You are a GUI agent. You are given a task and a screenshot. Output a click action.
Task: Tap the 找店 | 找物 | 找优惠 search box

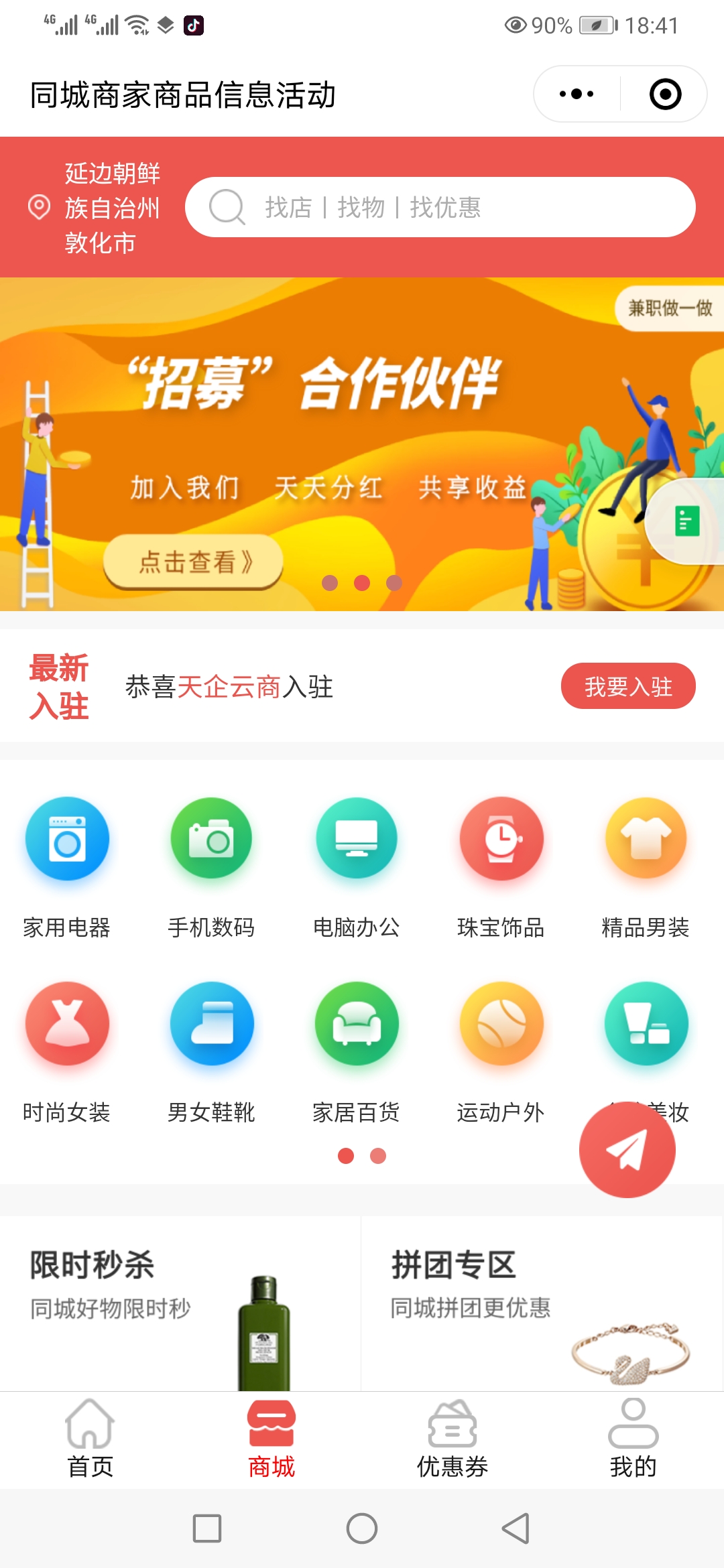(x=440, y=207)
